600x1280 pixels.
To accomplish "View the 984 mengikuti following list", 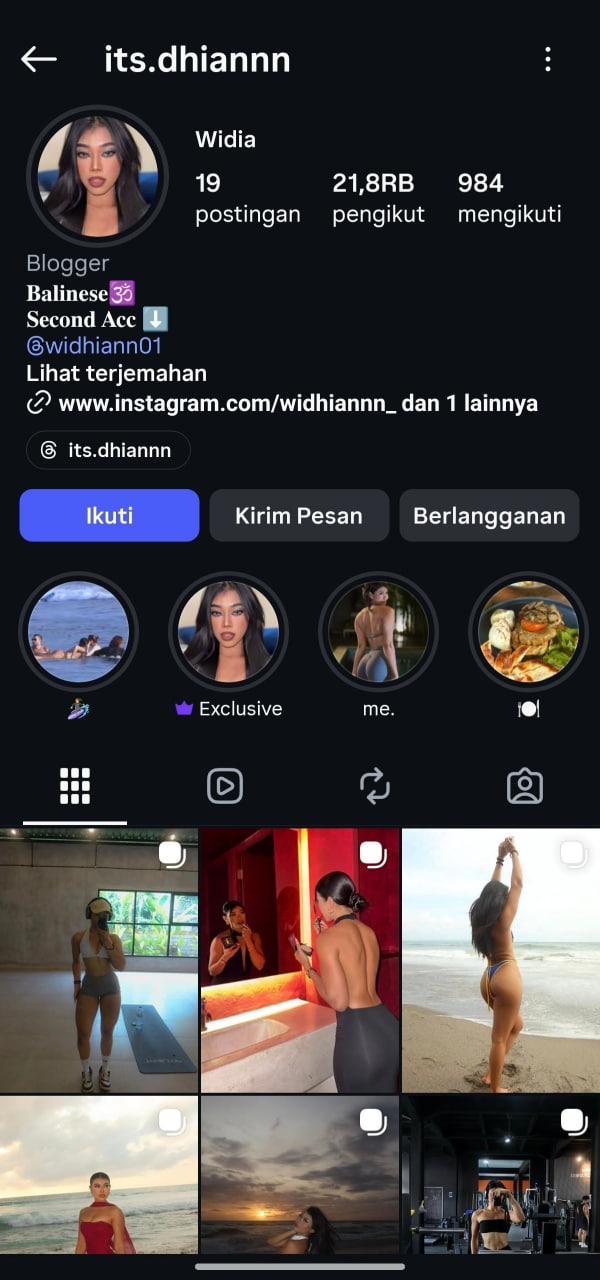I will 509,197.
